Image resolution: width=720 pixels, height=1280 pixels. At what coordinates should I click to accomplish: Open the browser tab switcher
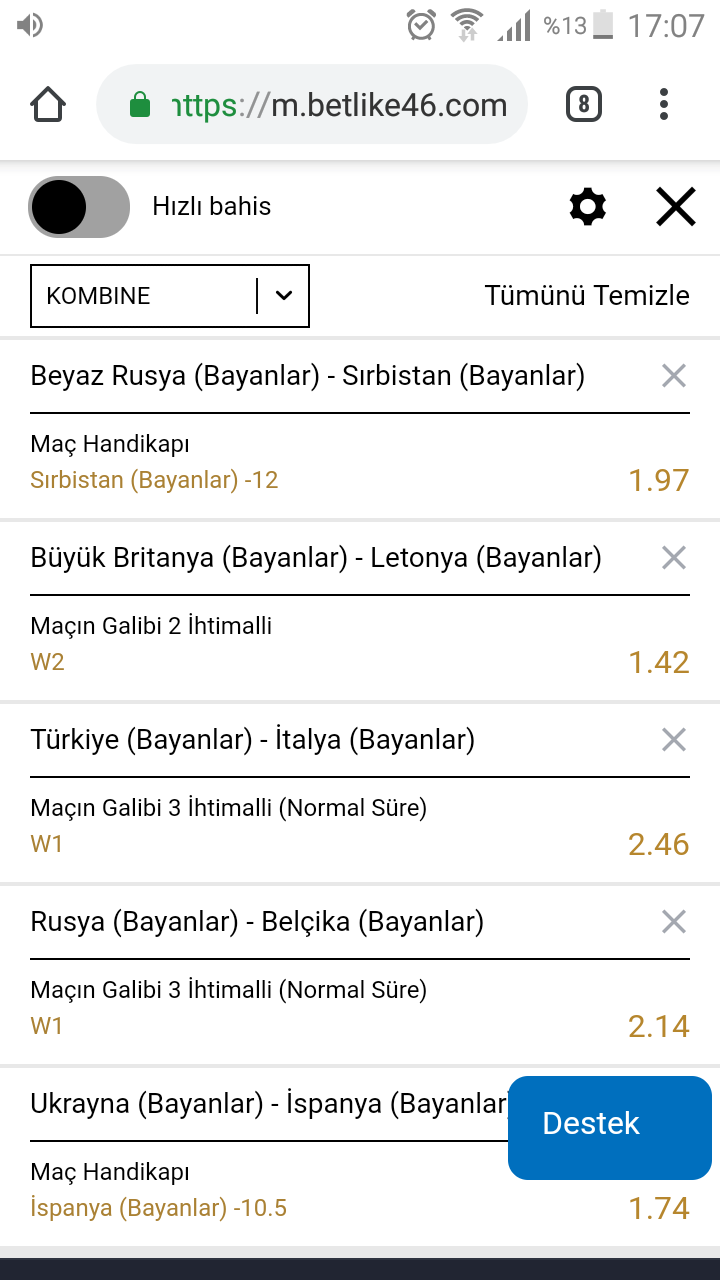tap(584, 105)
